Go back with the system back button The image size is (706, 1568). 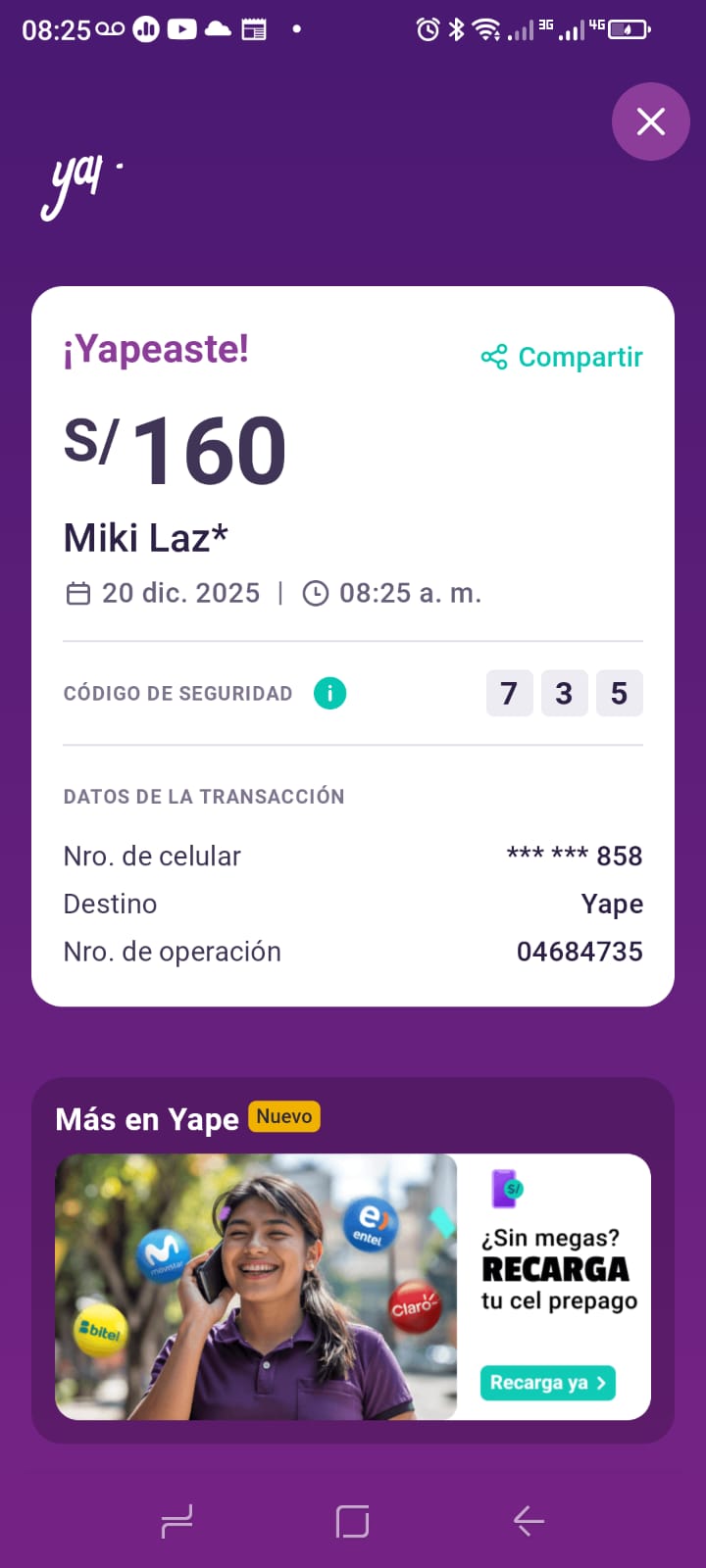pos(529,1521)
